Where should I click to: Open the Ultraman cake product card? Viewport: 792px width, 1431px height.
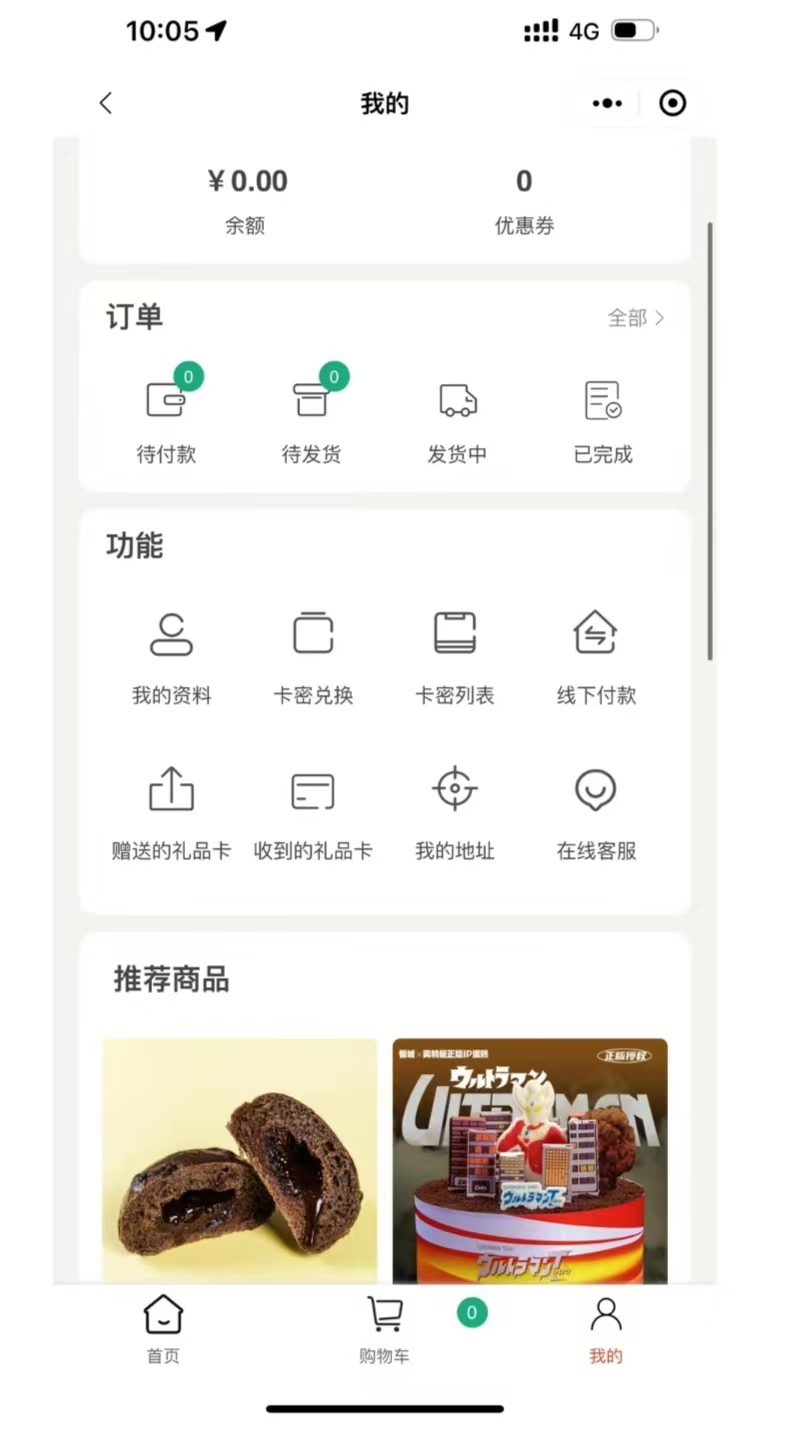pos(530,1161)
